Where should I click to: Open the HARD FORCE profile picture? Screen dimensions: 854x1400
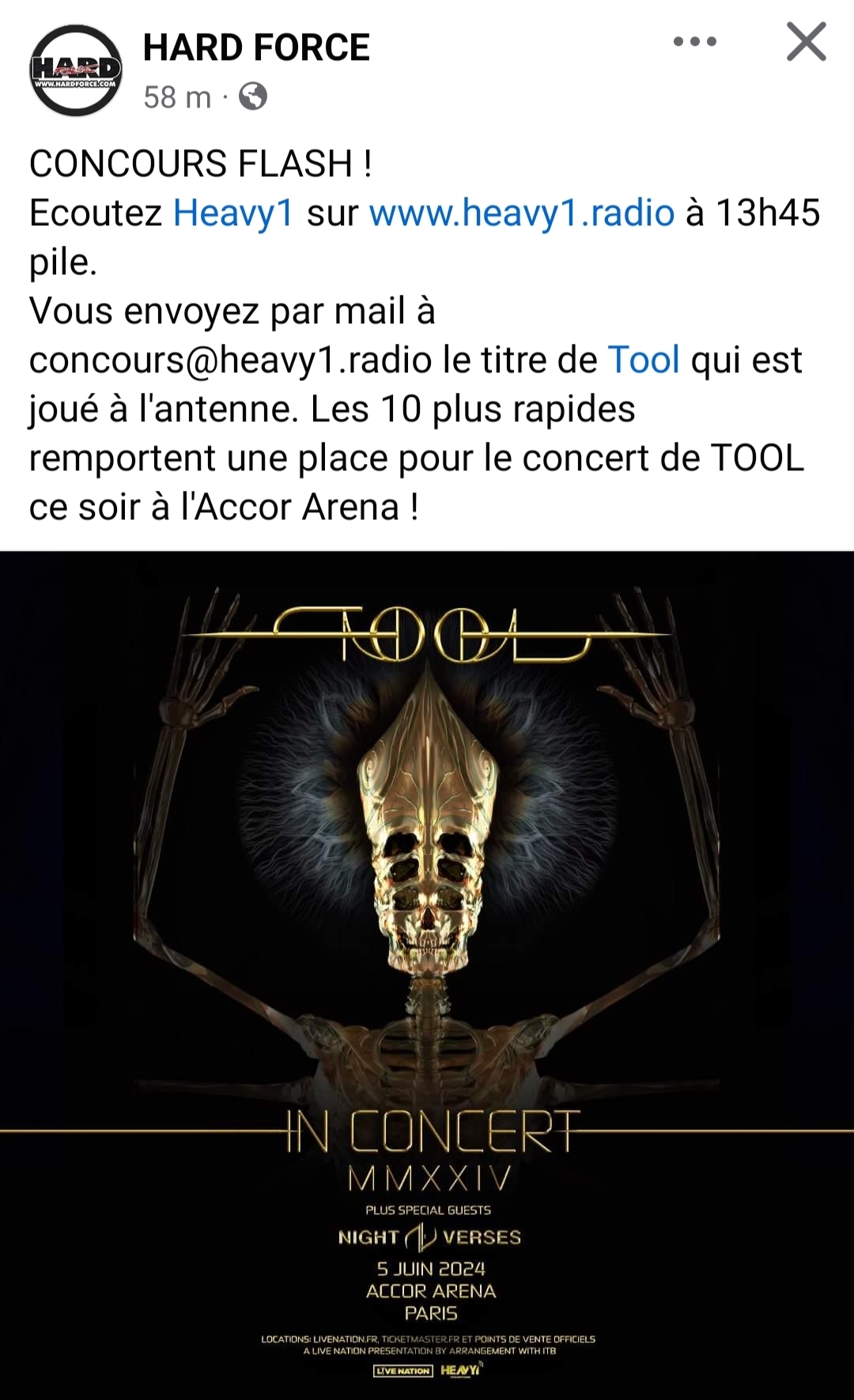(x=75, y=71)
